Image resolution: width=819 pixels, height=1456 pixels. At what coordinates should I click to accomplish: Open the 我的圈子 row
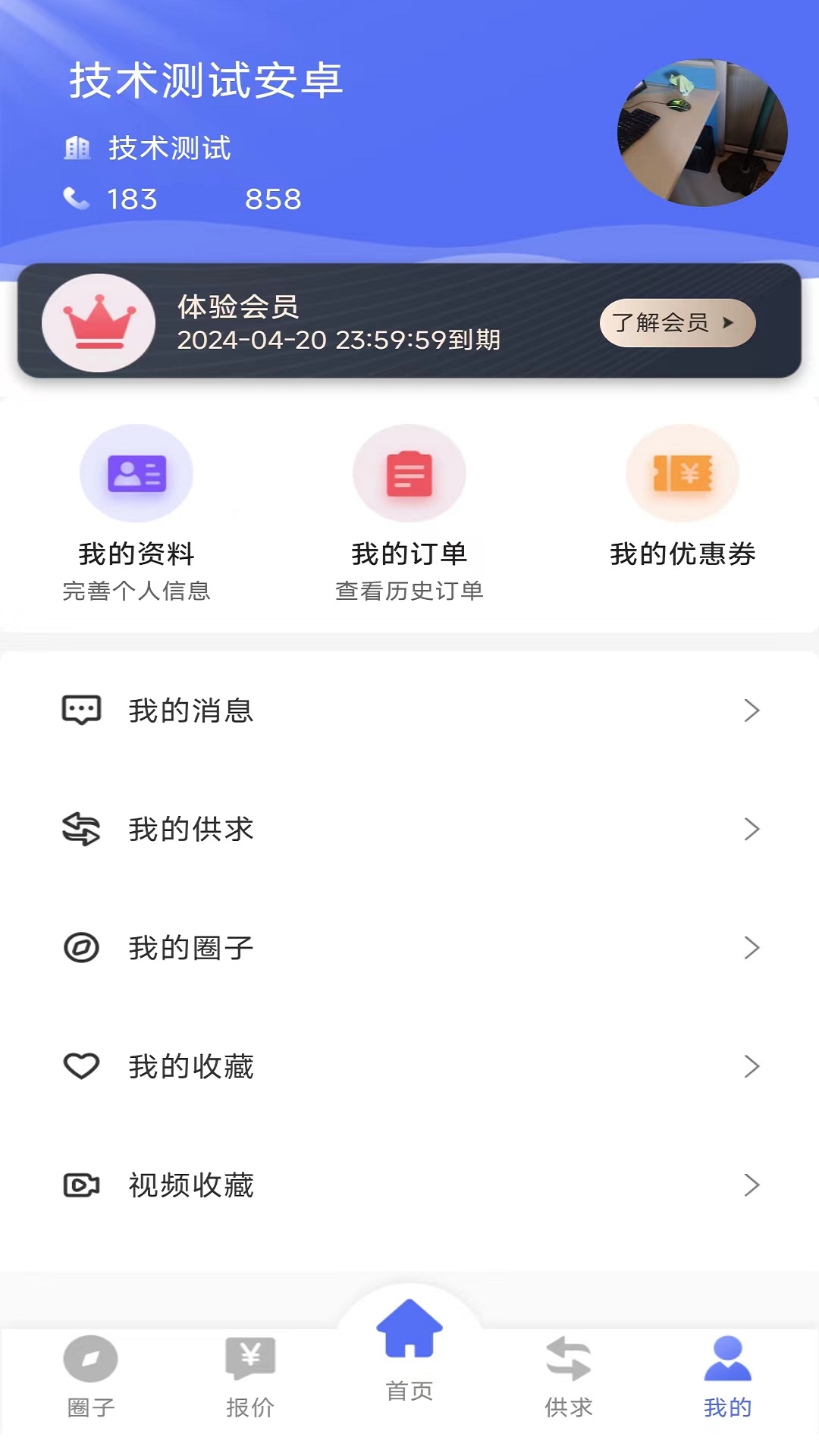click(x=409, y=948)
